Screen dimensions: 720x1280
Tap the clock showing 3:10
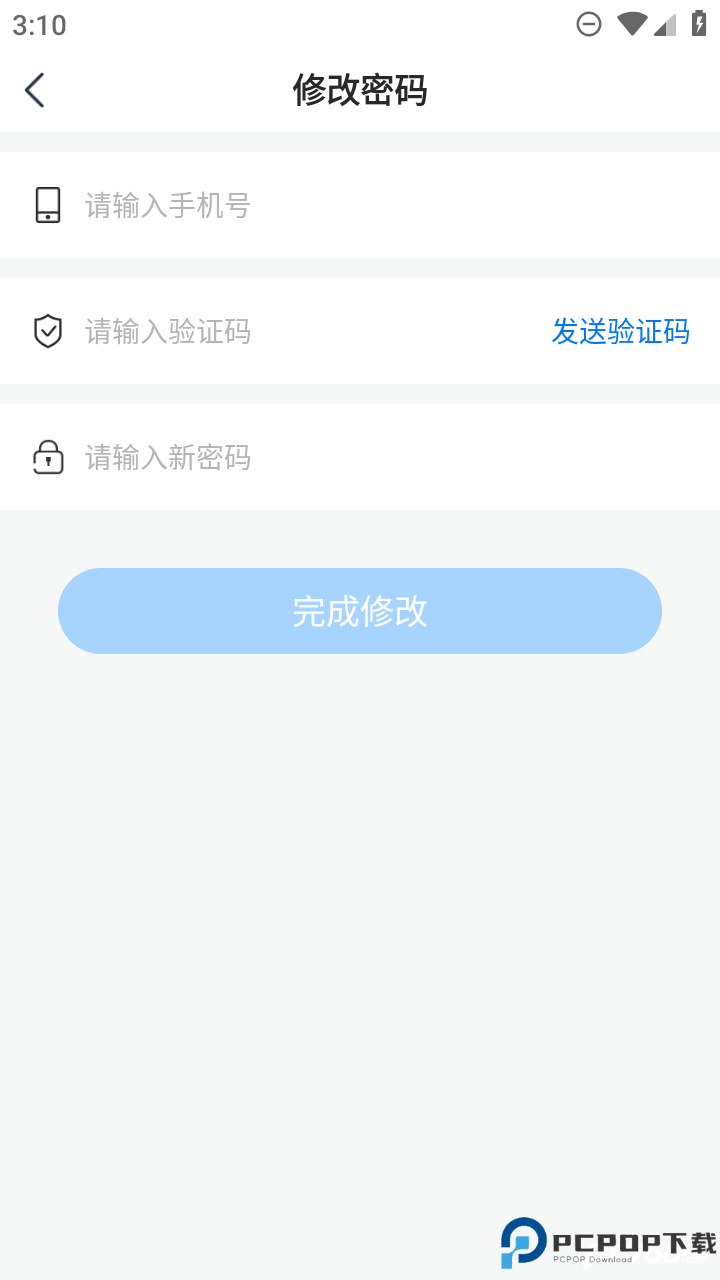click(37, 25)
